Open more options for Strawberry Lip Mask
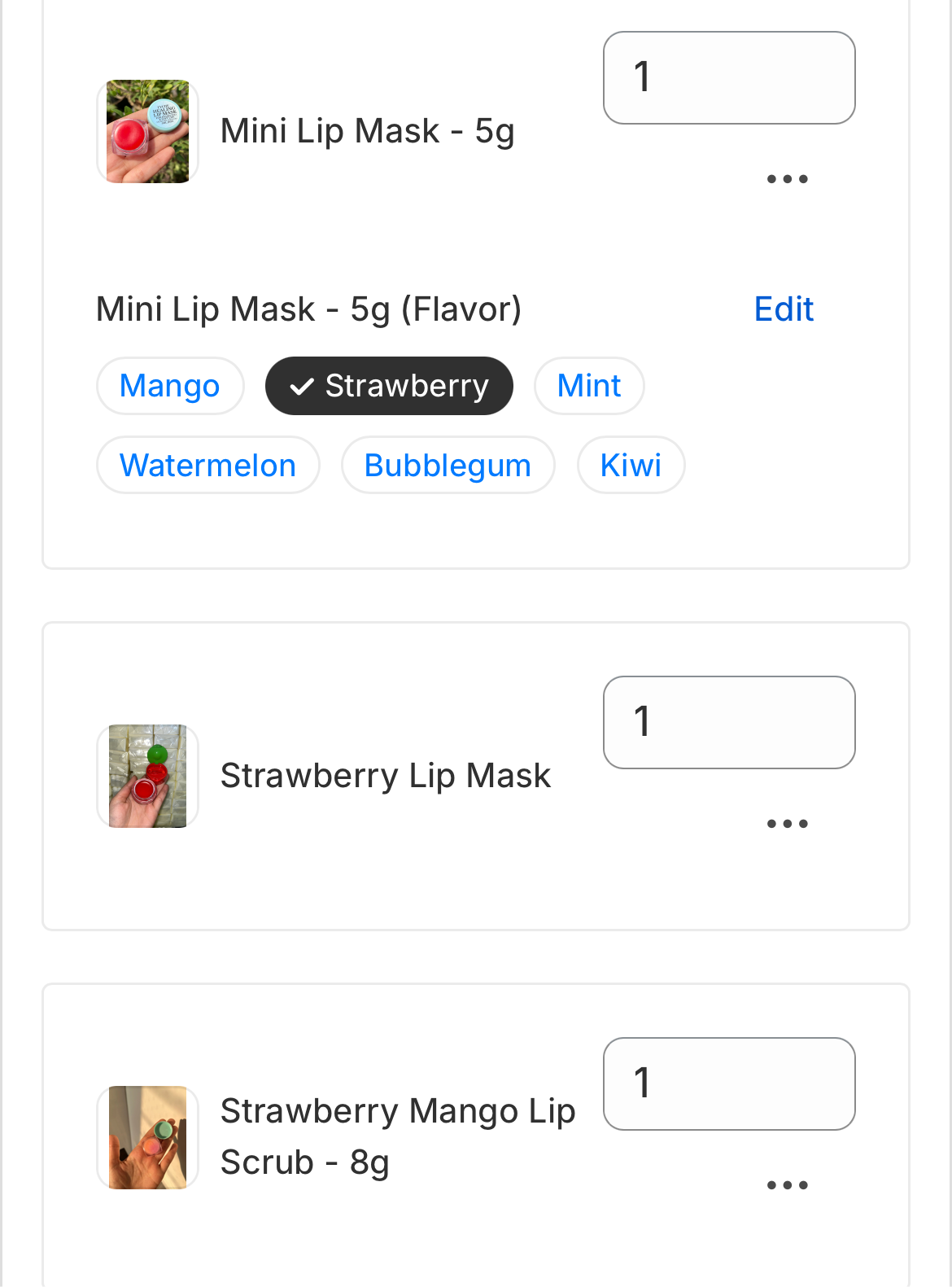This screenshot has height=1287, width=952. pos(787,822)
